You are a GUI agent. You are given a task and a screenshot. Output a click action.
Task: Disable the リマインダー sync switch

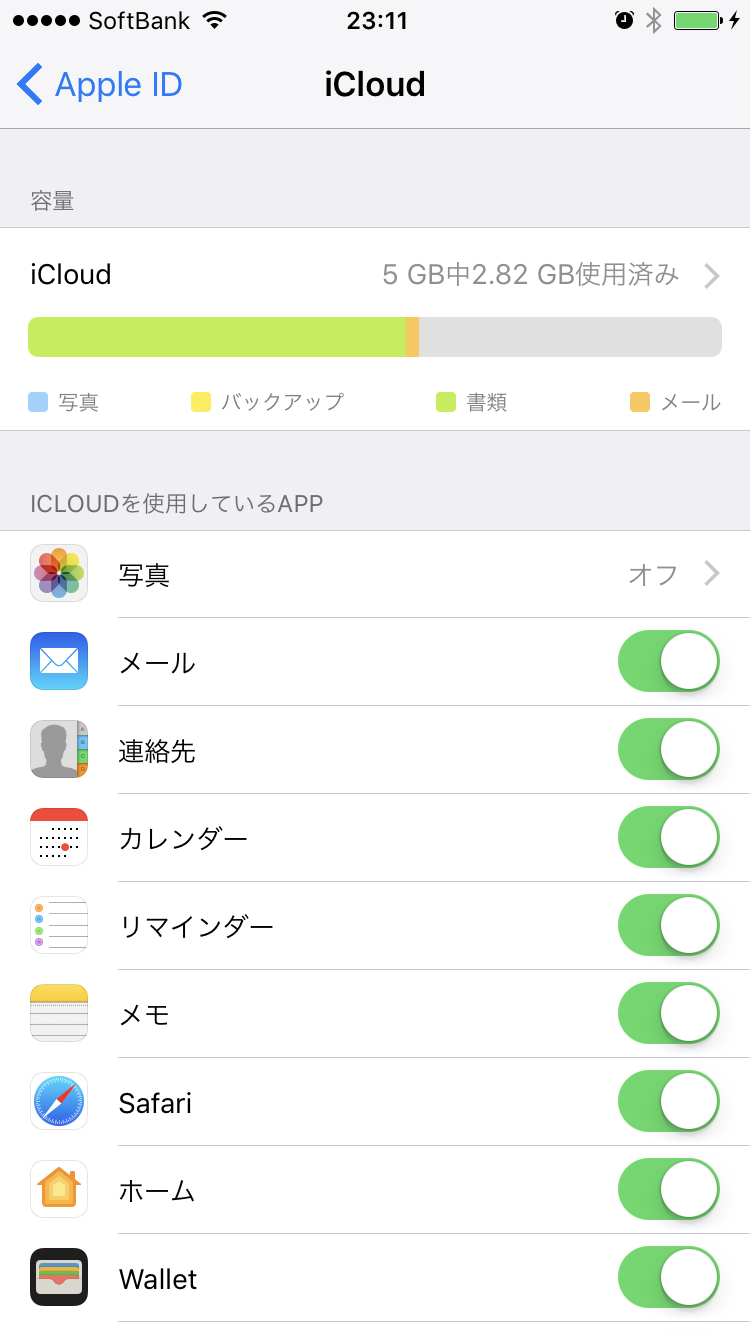click(x=668, y=925)
